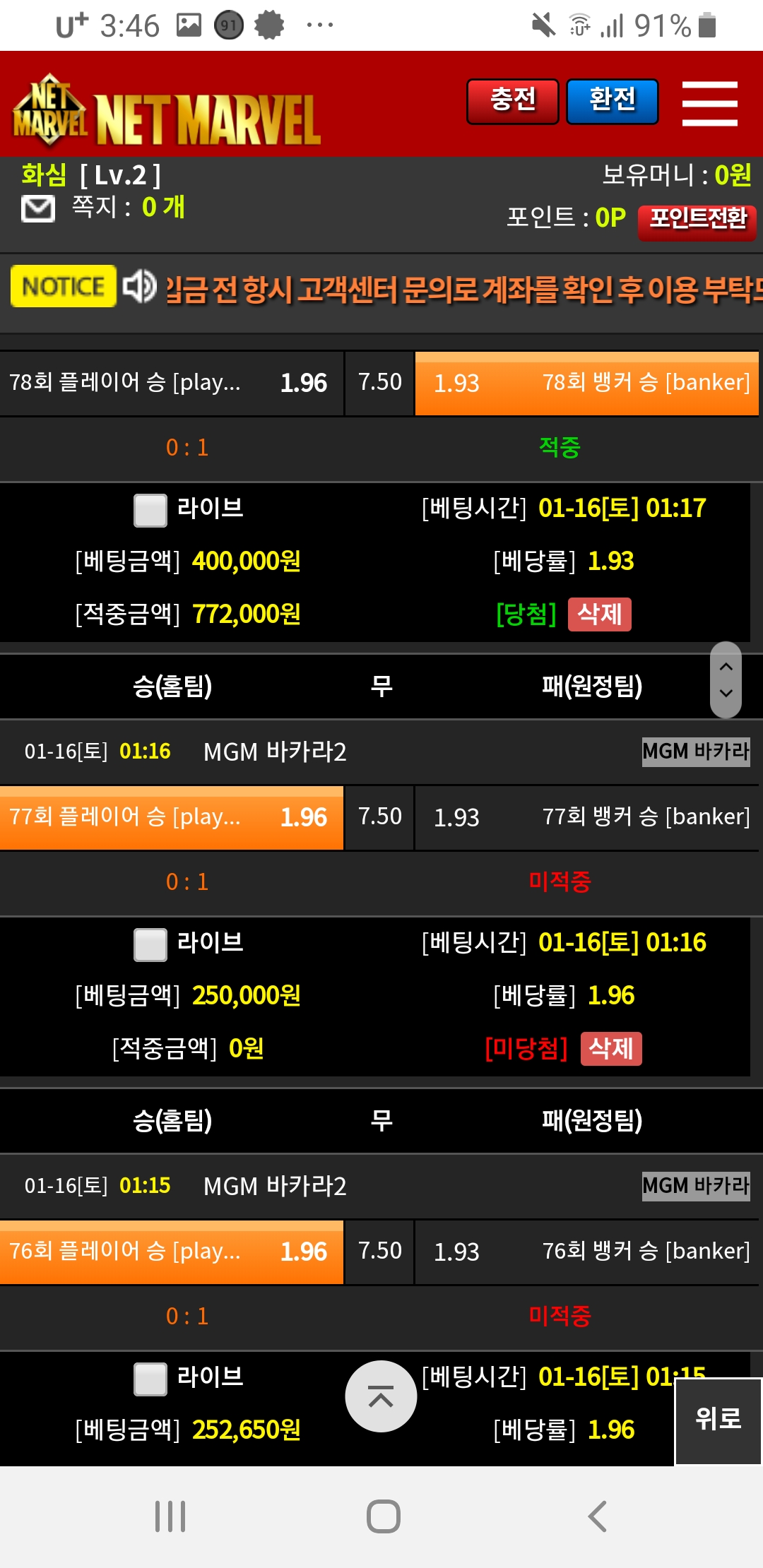
Task: Tap the 위로 button
Action: coord(718,1420)
